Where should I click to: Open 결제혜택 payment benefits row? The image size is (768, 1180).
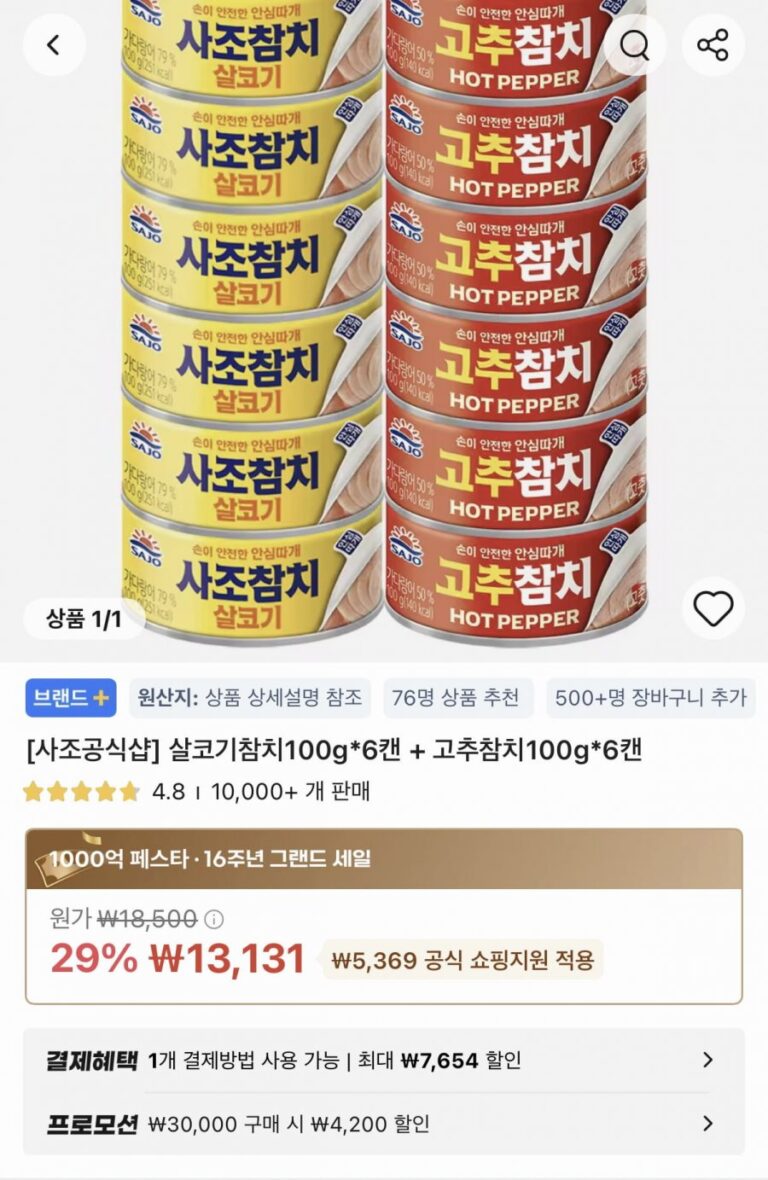click(384, 1060)
